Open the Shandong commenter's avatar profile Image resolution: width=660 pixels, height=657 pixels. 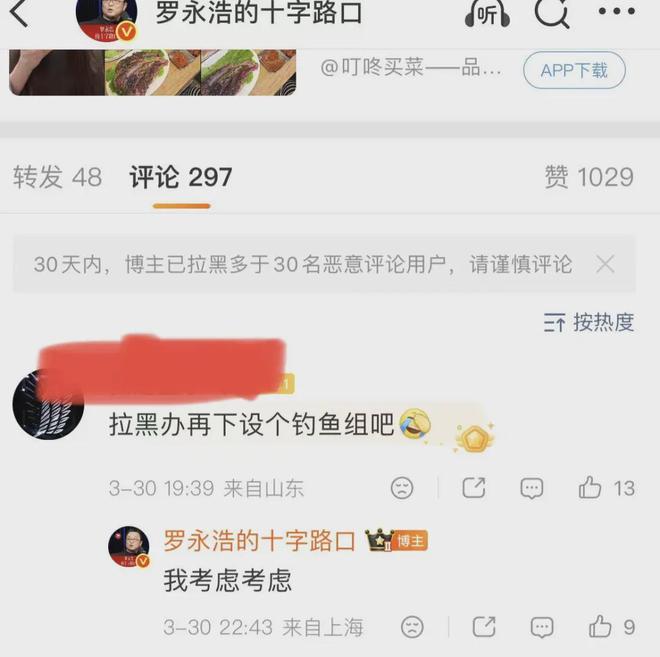46,403
